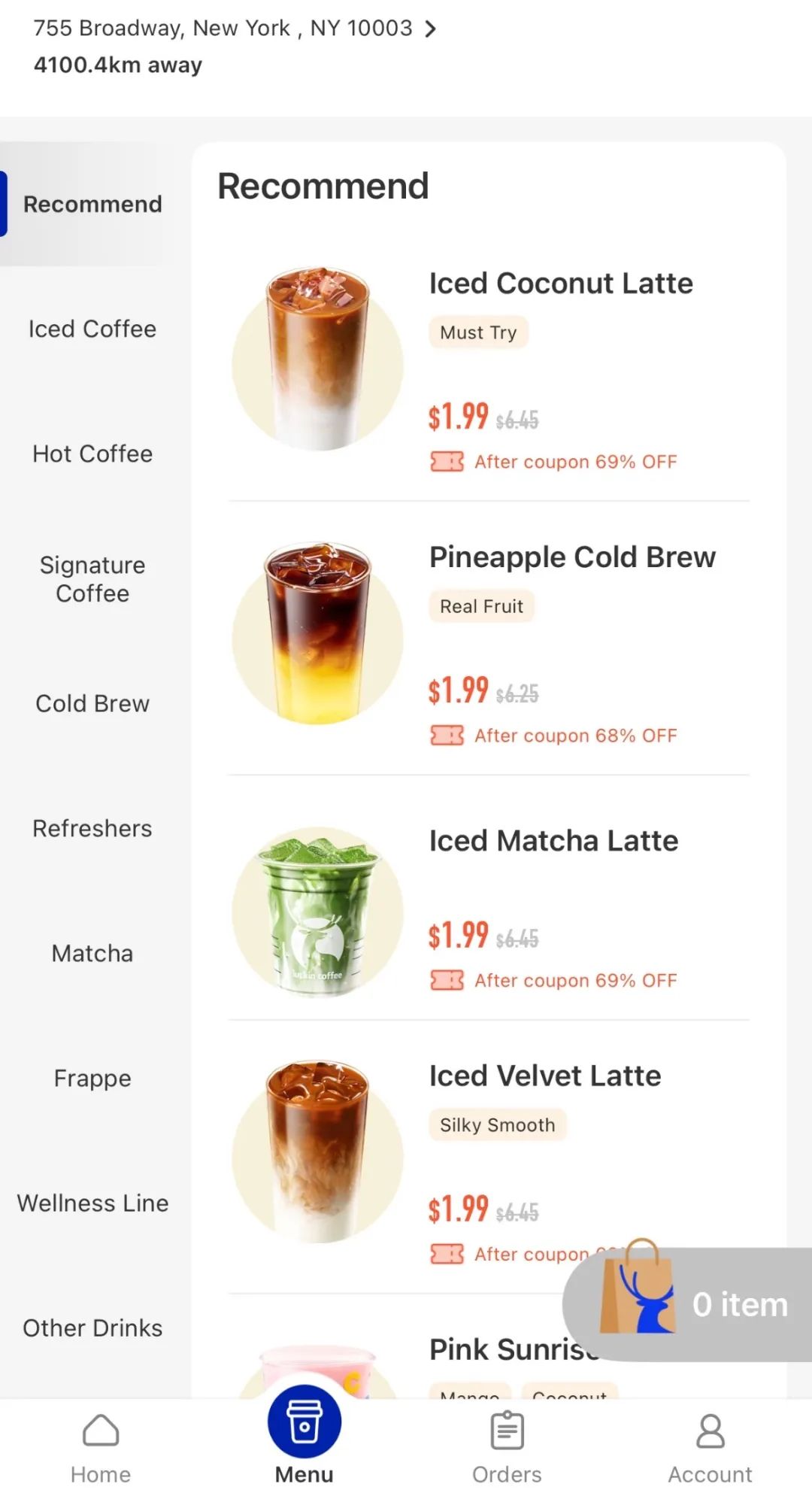Select the Iced Coffee category
The image size is (812, 1496).
[x=92, y=329]
